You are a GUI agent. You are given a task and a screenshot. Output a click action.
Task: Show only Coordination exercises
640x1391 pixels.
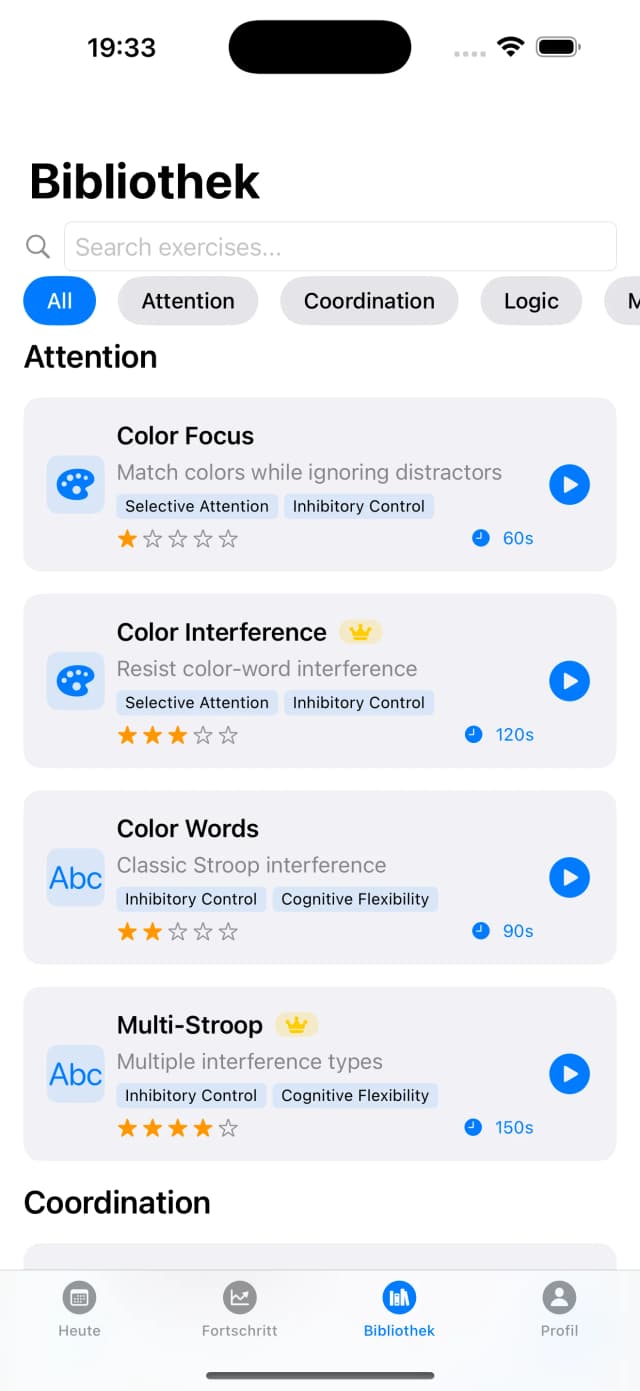tap(369, 301)
